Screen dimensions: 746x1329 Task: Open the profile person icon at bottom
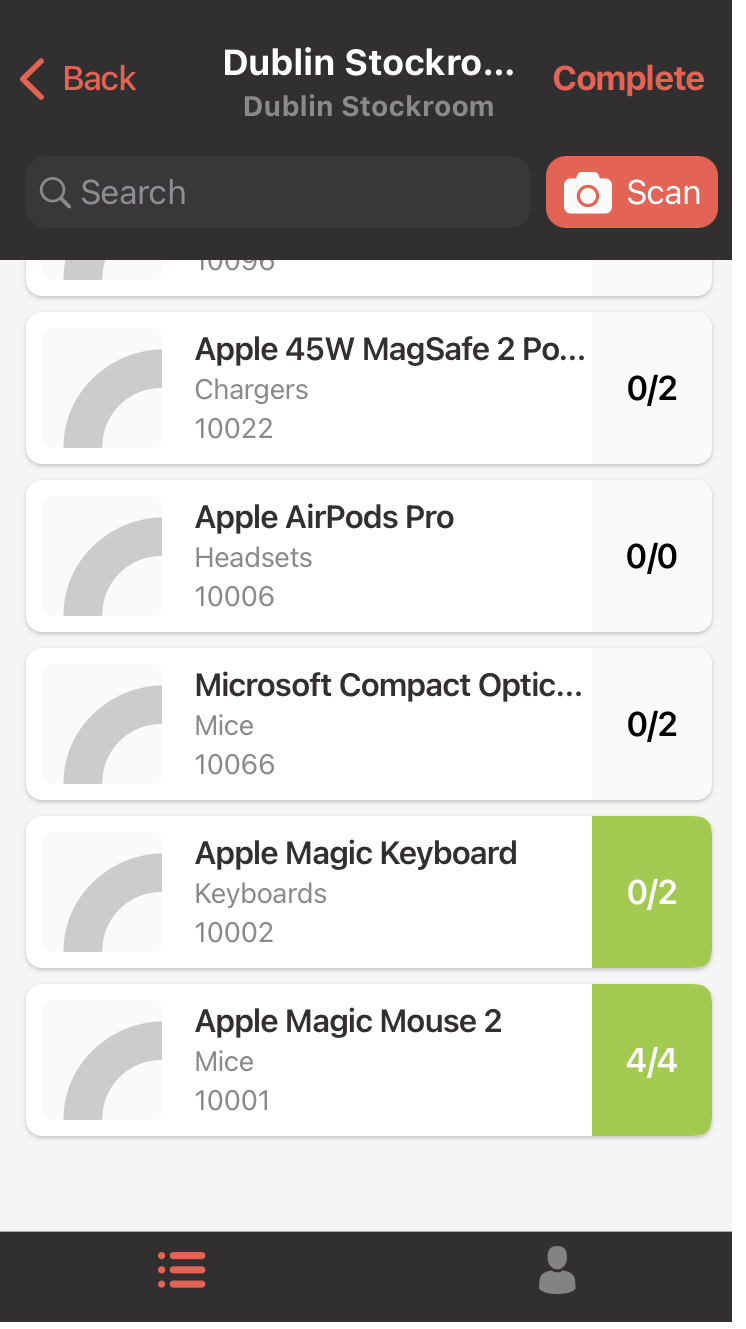pos(557,1268)
